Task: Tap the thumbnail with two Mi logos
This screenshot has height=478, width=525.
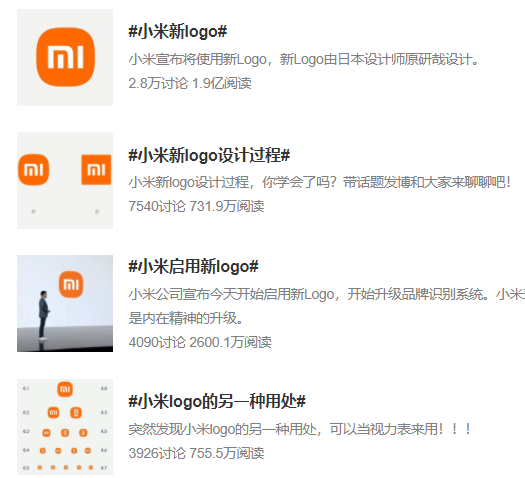Action: tap(65, 180)
